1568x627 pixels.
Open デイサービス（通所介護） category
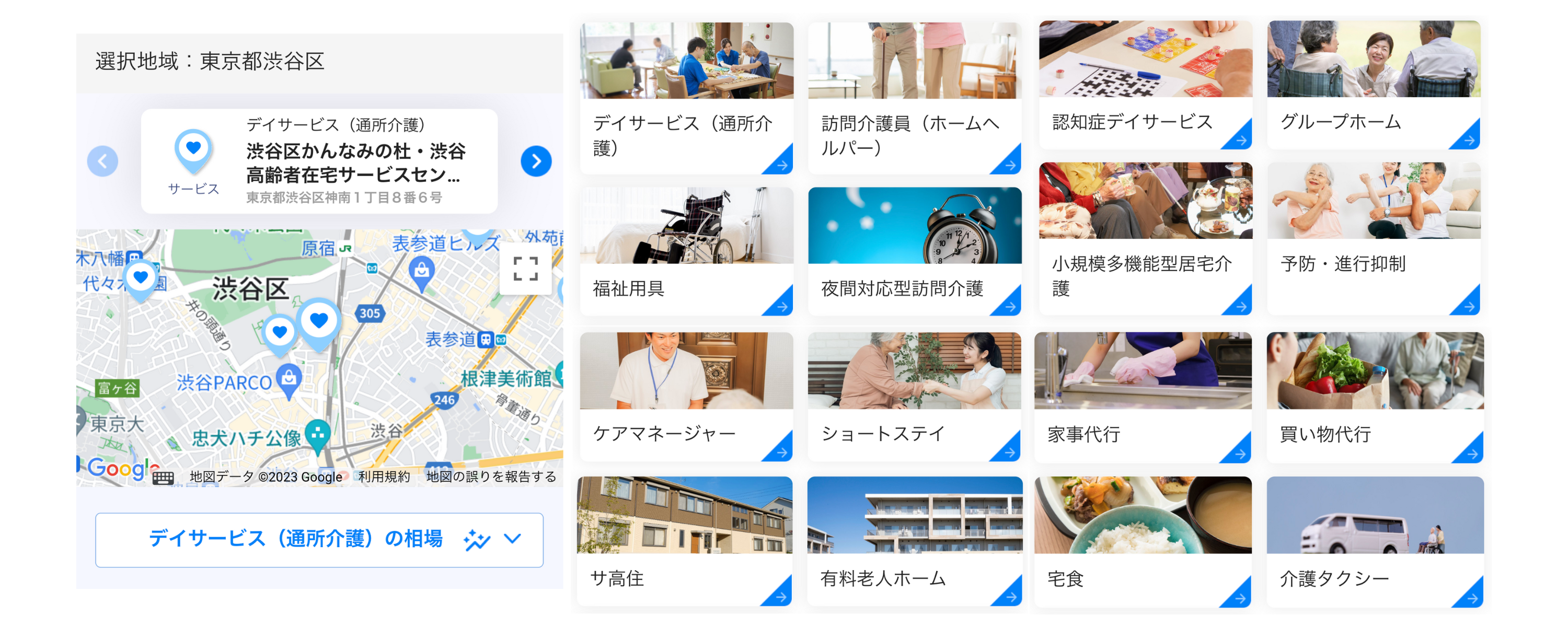[686, 99]
